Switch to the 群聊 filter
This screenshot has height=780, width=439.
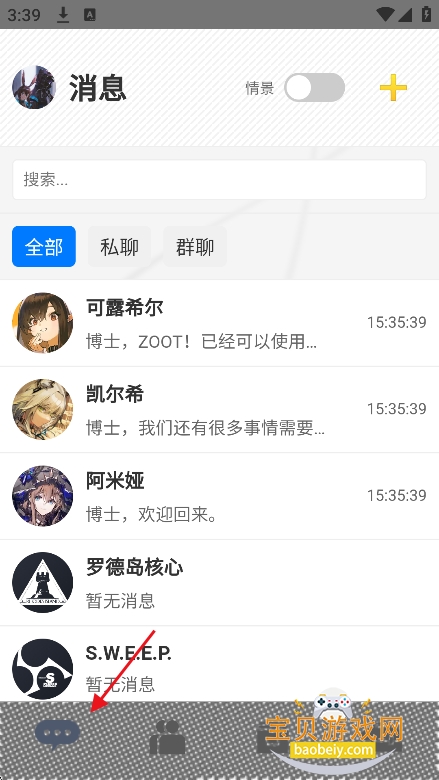pos(195,247)
